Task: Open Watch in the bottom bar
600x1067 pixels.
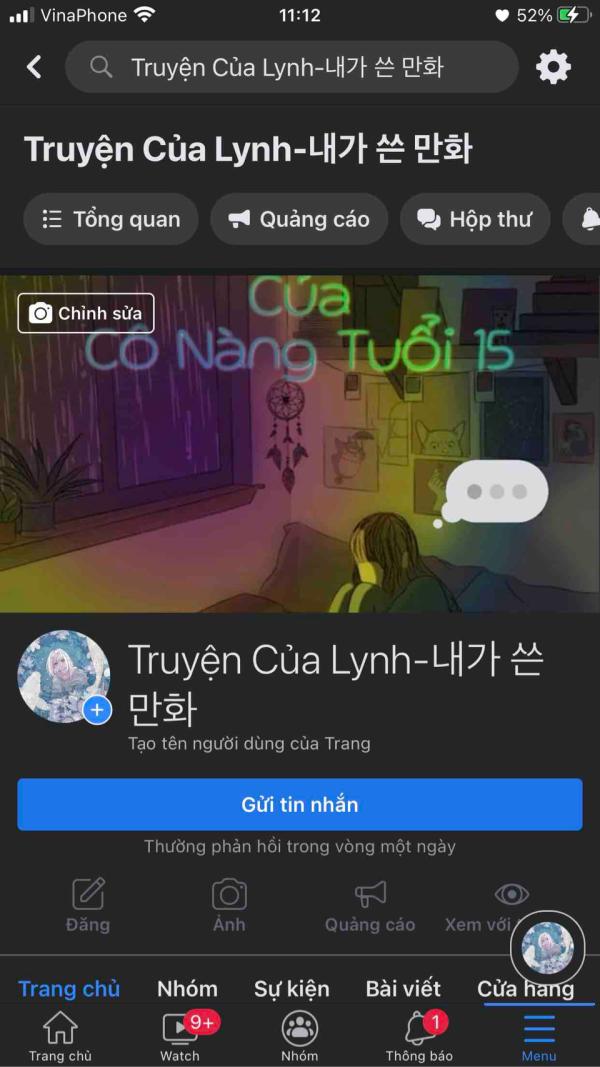Action: tap(180, 1038)
